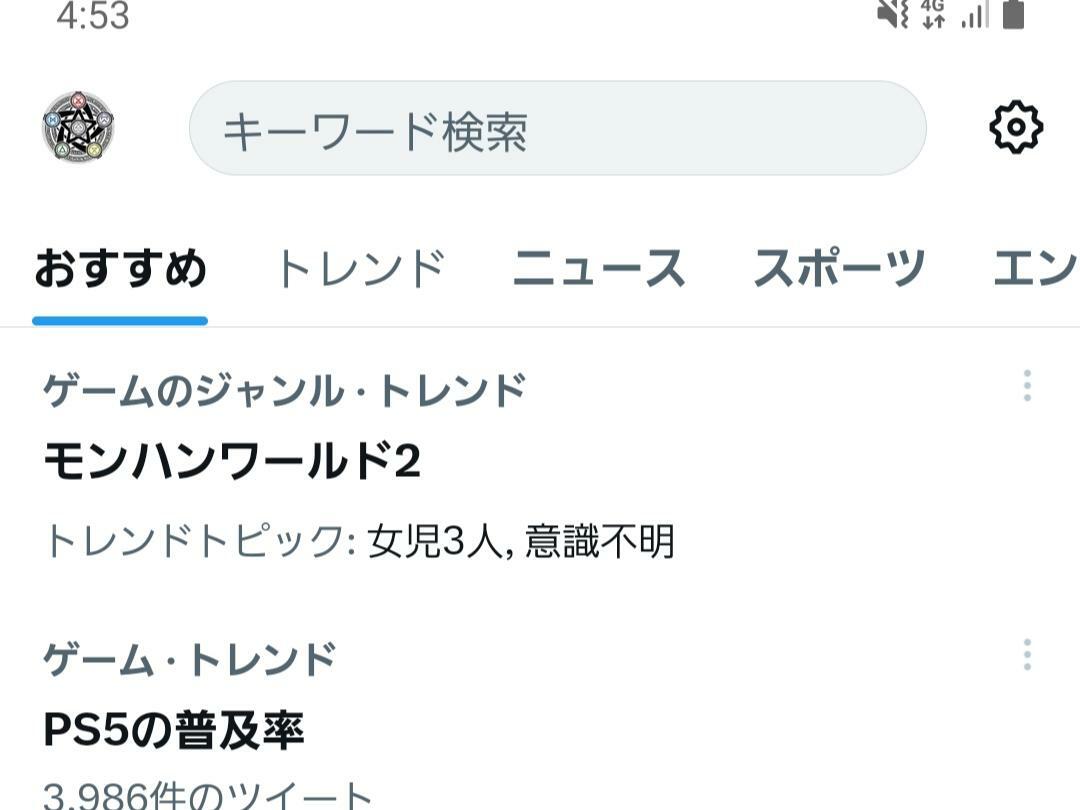Switch to the スポーツ tab
The height and width of the screenshot is (810, 1080).
click(x=838, y=270)
